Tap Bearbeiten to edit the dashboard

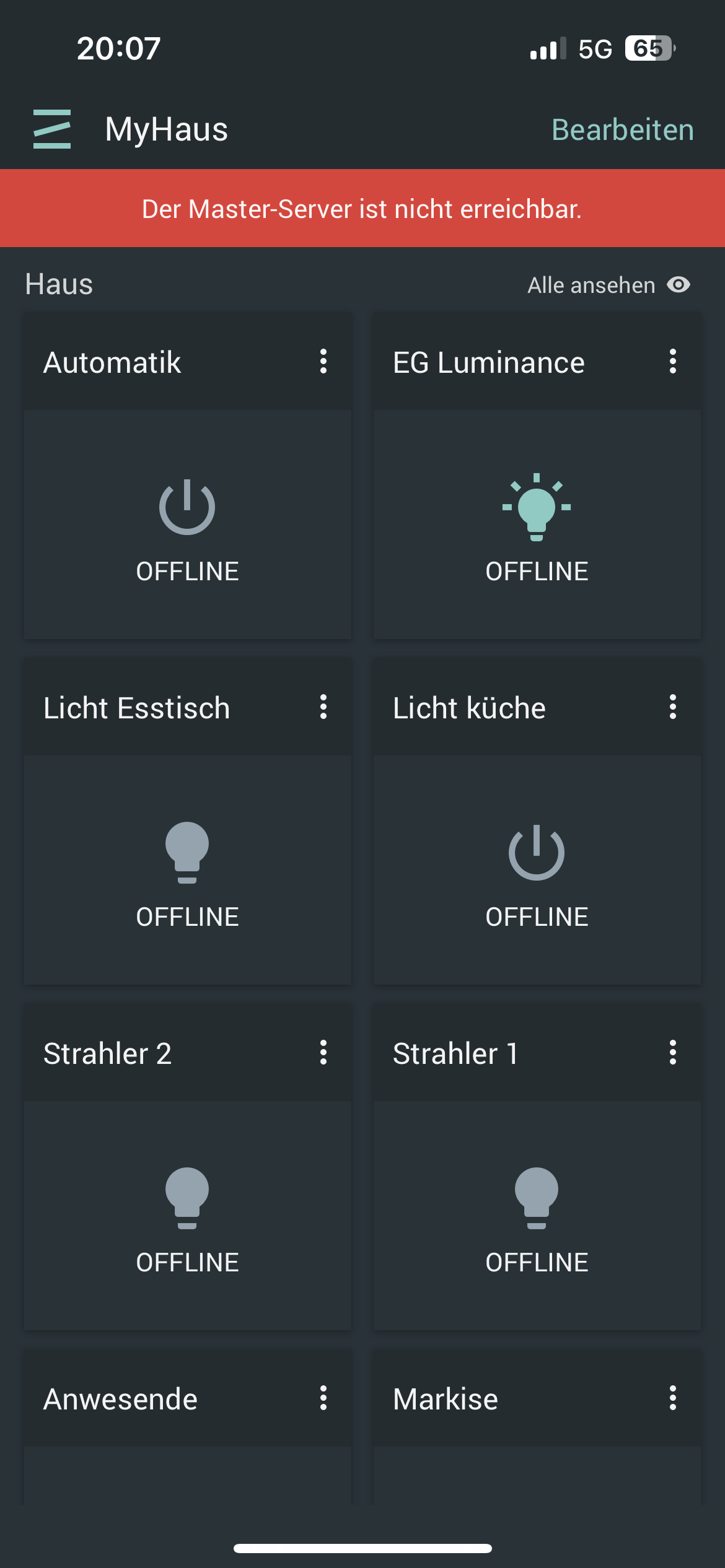(622, 130)
